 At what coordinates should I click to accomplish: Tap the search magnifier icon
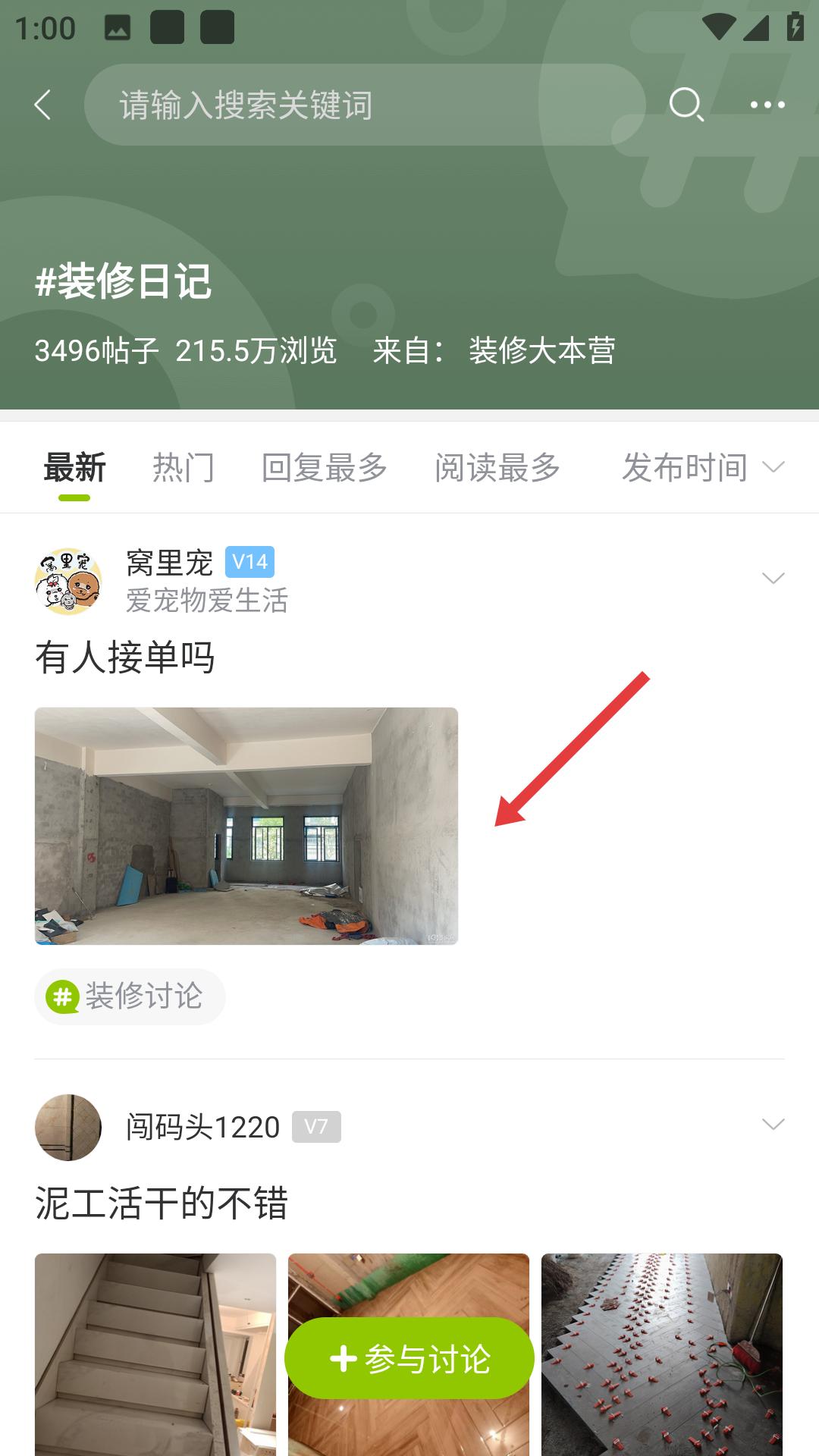(x=685, y=105)
